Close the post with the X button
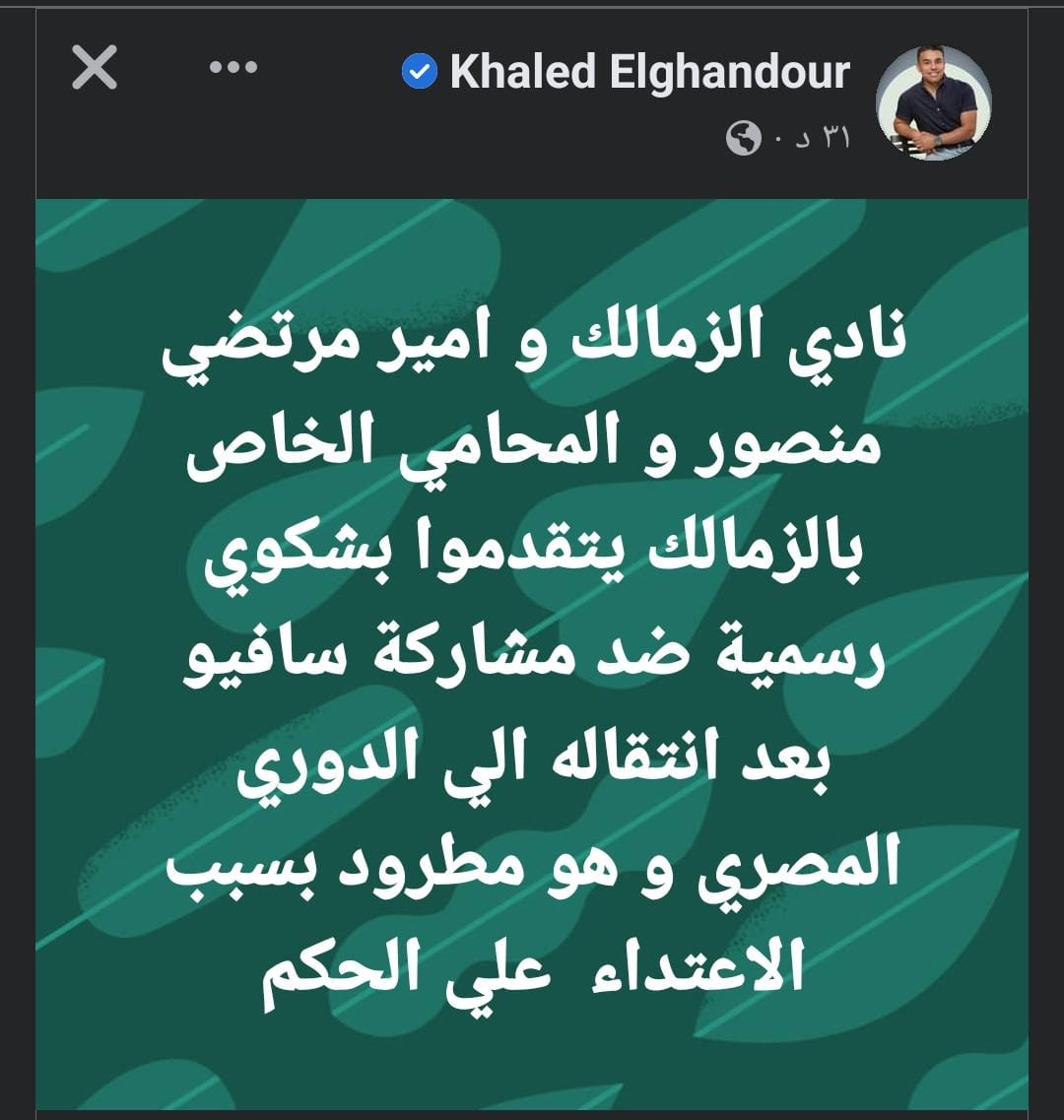The width and height of the screenshot is (1064, 1120). coord(95,69)
